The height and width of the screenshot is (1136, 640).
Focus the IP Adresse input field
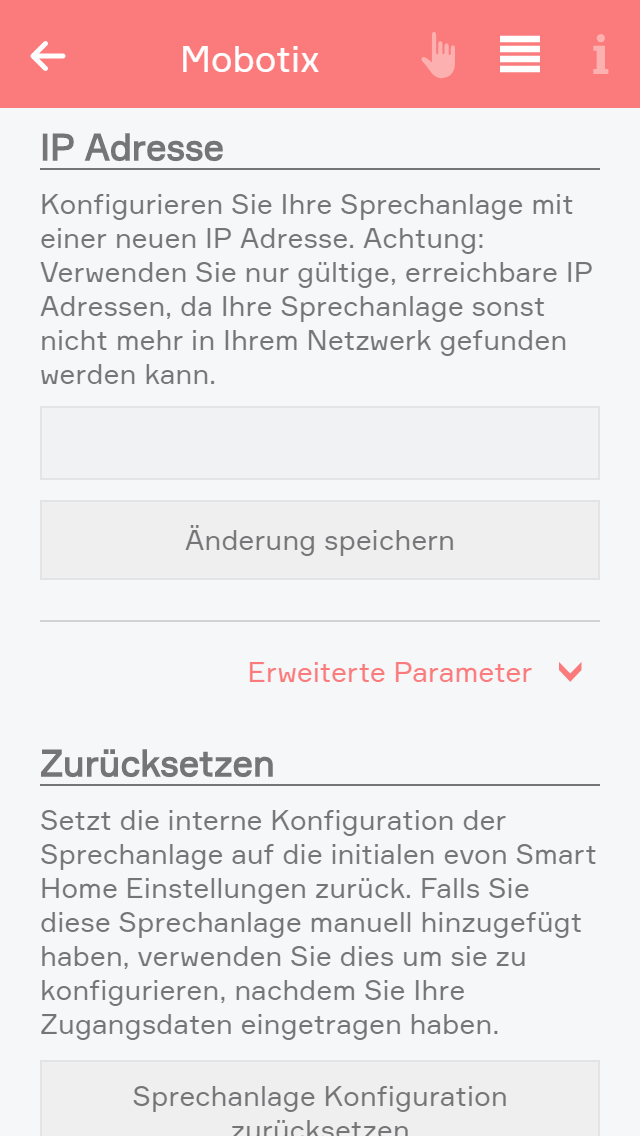point(320,443)
